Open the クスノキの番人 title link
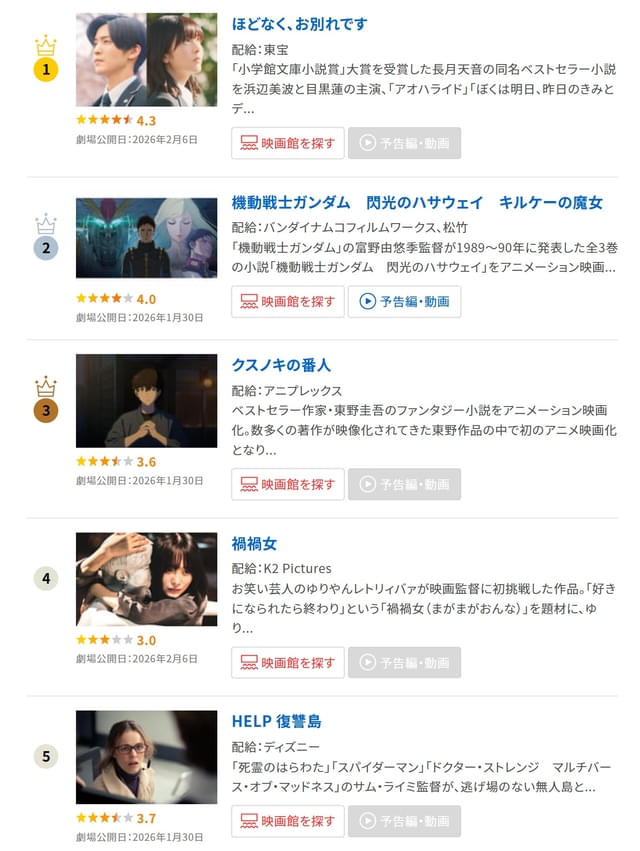 click(x=281, y=365)
